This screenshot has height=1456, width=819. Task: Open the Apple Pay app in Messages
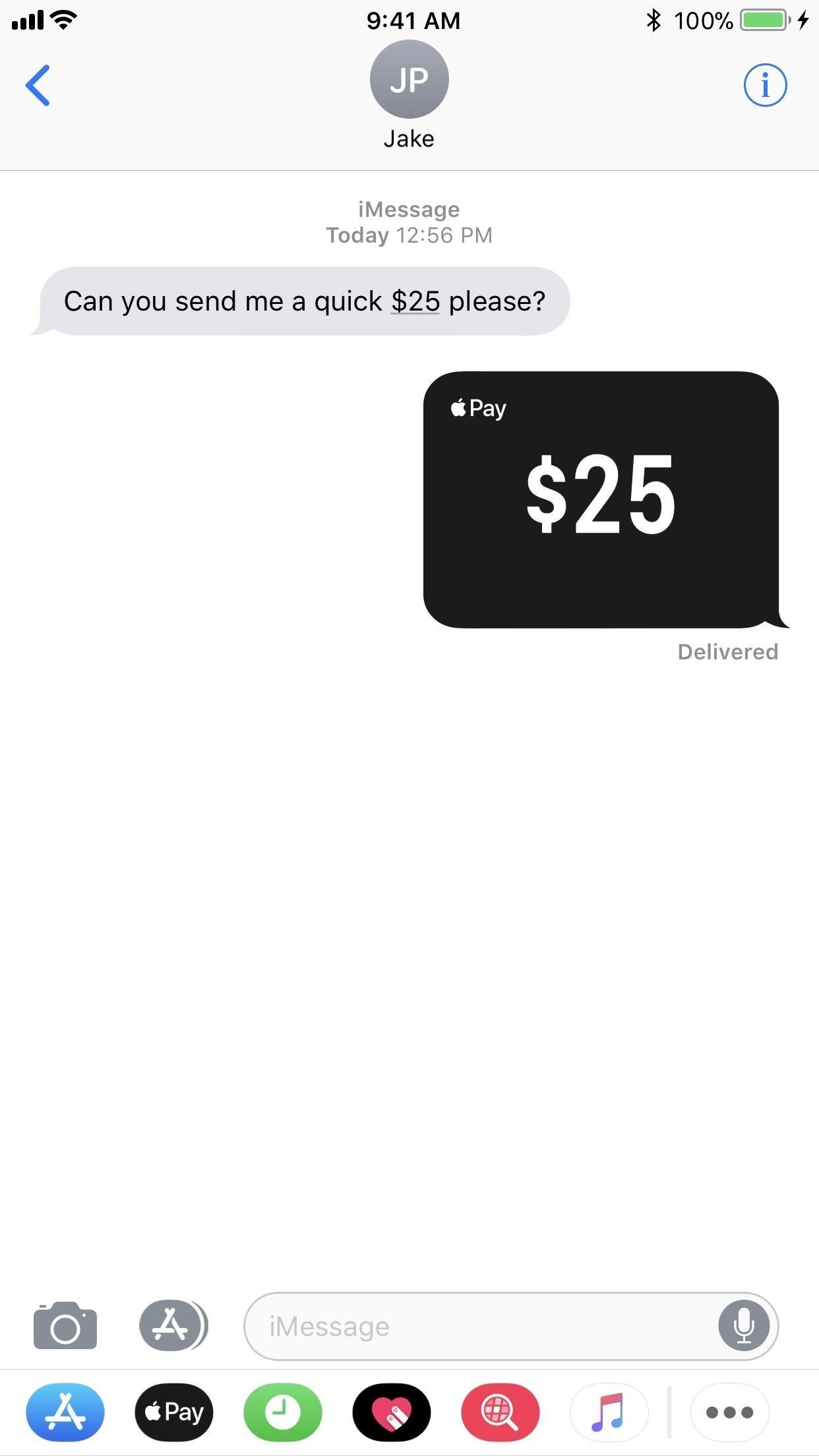(173, 1412)
